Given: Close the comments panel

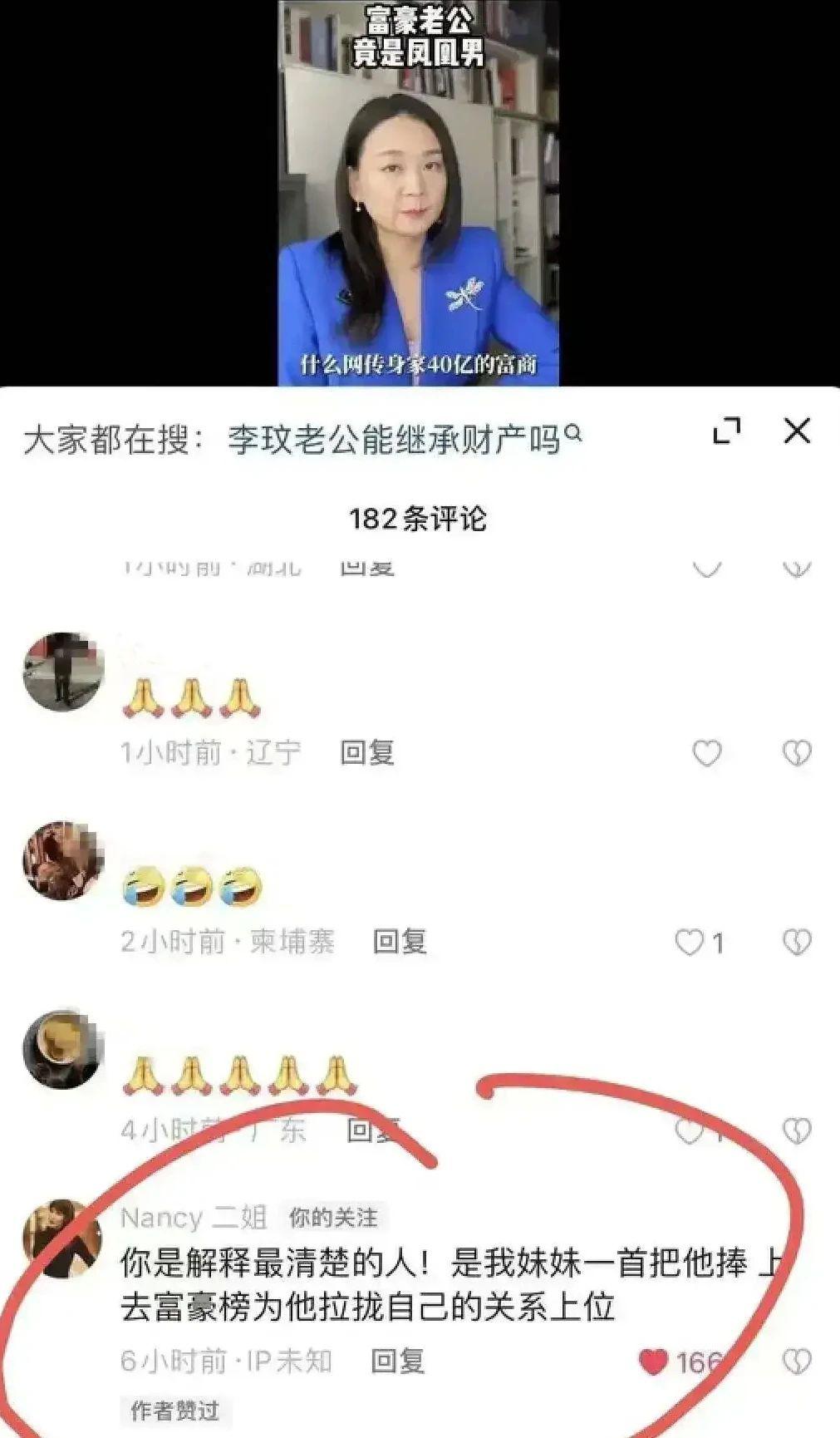Looking at the screenshot, I should [x=796, y=431].
